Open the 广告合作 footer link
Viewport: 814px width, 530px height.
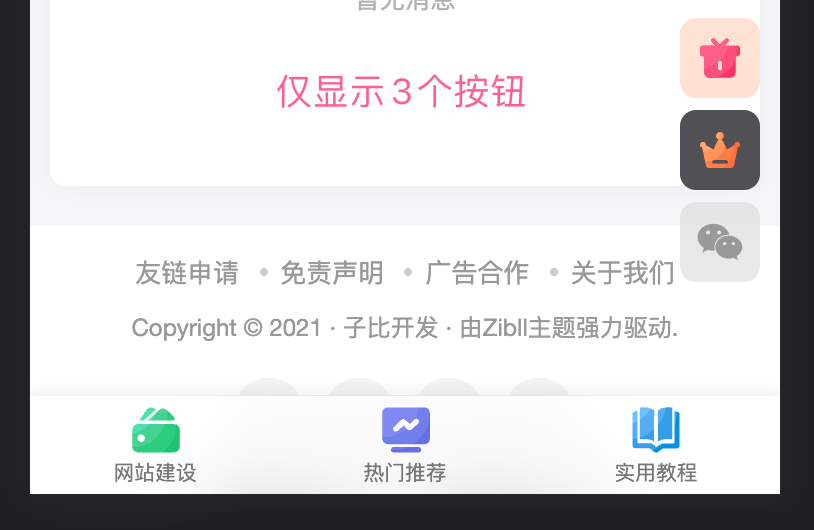pos(477,272)
